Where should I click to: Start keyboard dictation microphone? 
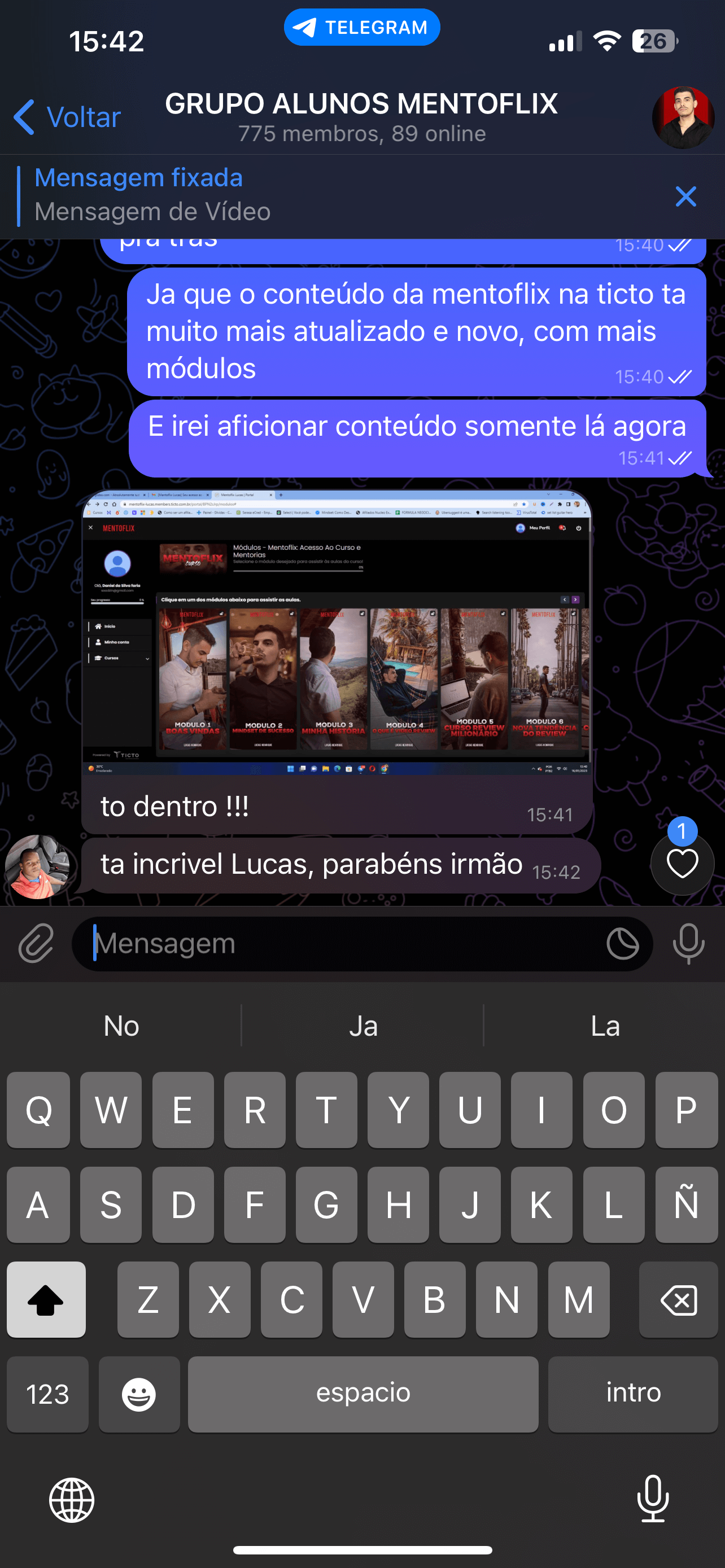click(653, 1499)
